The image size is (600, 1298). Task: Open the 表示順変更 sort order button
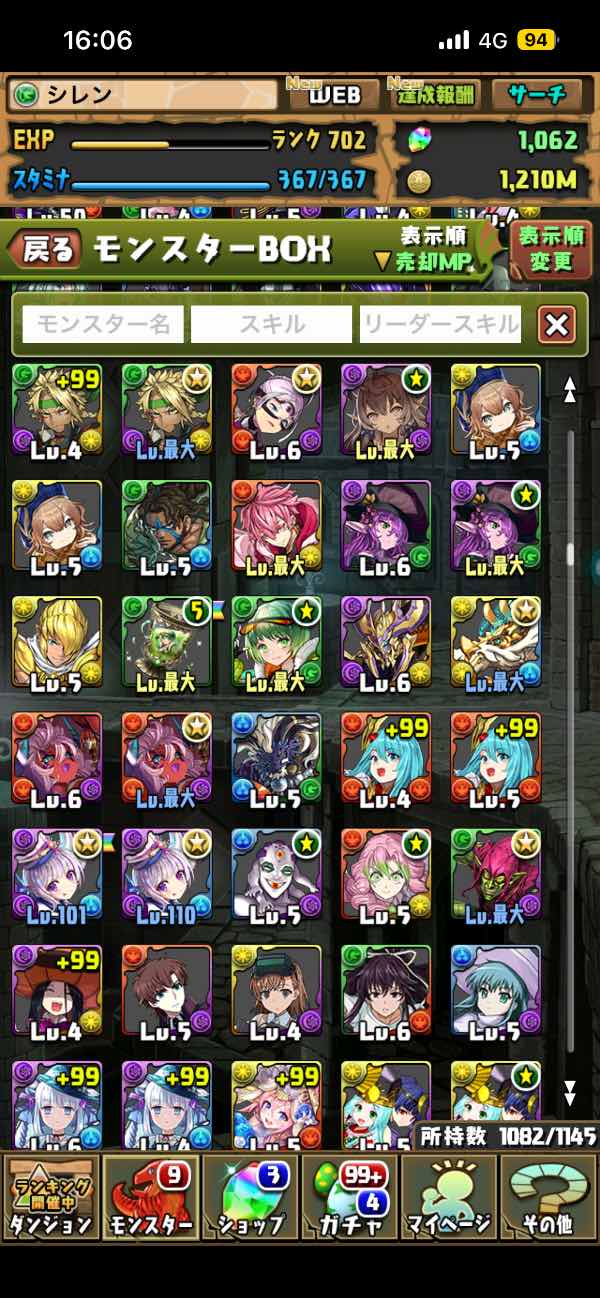pos(550,249)
